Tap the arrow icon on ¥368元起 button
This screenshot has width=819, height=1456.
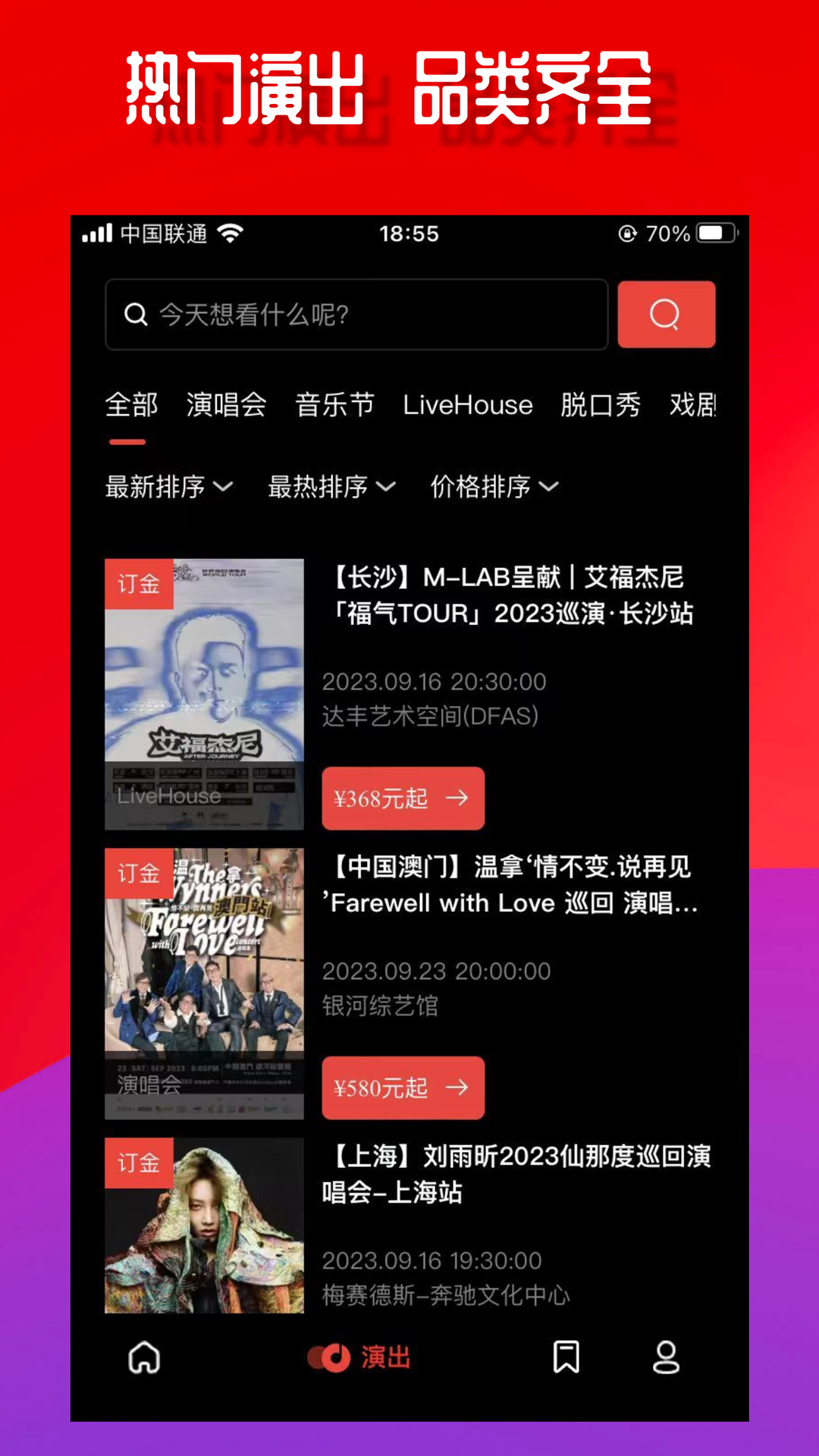pyautogui.click(x=458, y=799)
